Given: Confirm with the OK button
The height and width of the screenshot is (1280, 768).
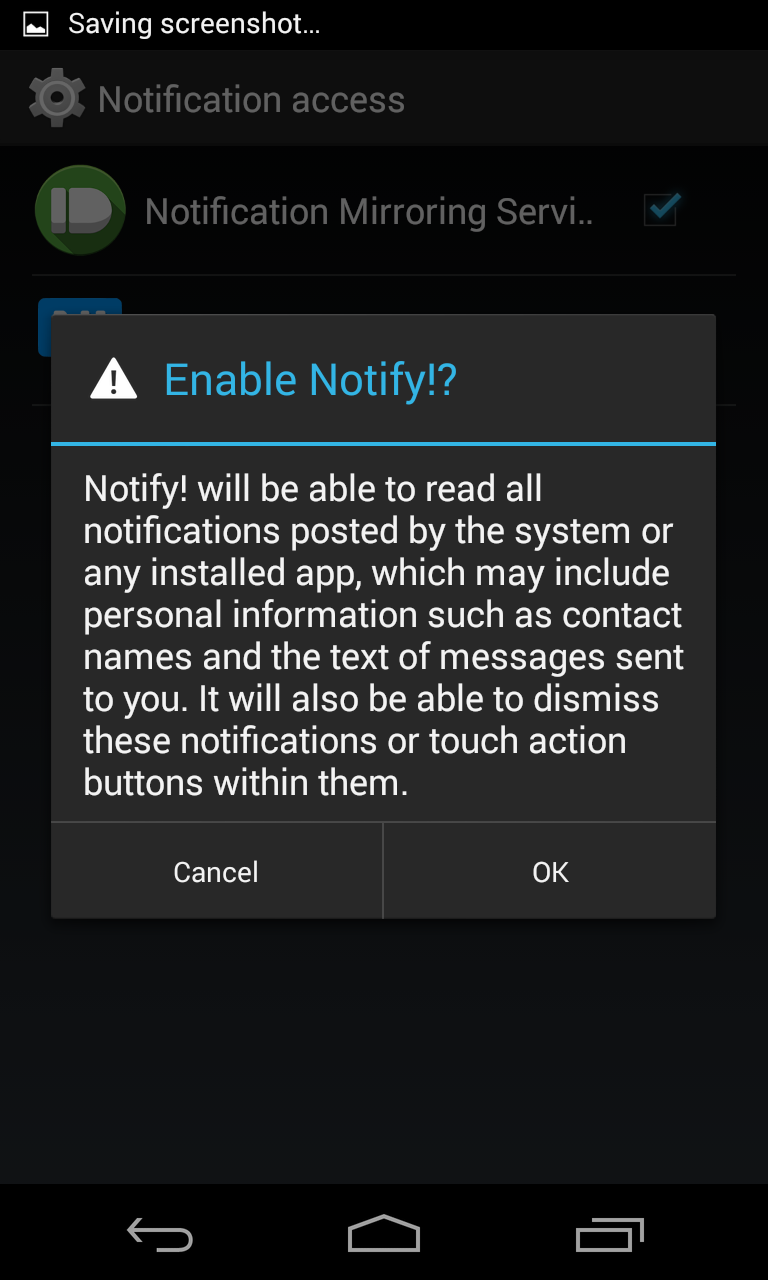Looking at the screenshot, I should (550, 871).
